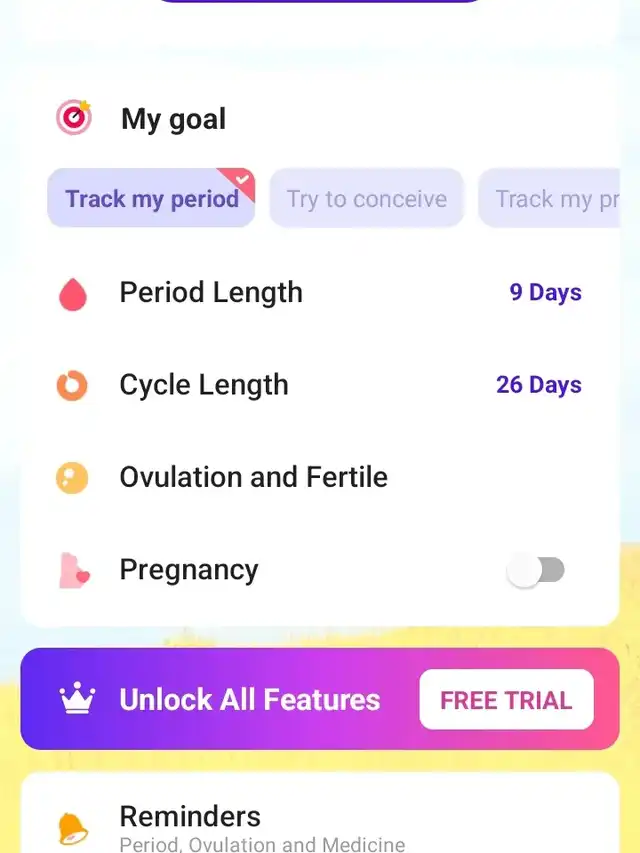
Task: Enable the Pregnancy switch
Action: [x=535, y=570]
